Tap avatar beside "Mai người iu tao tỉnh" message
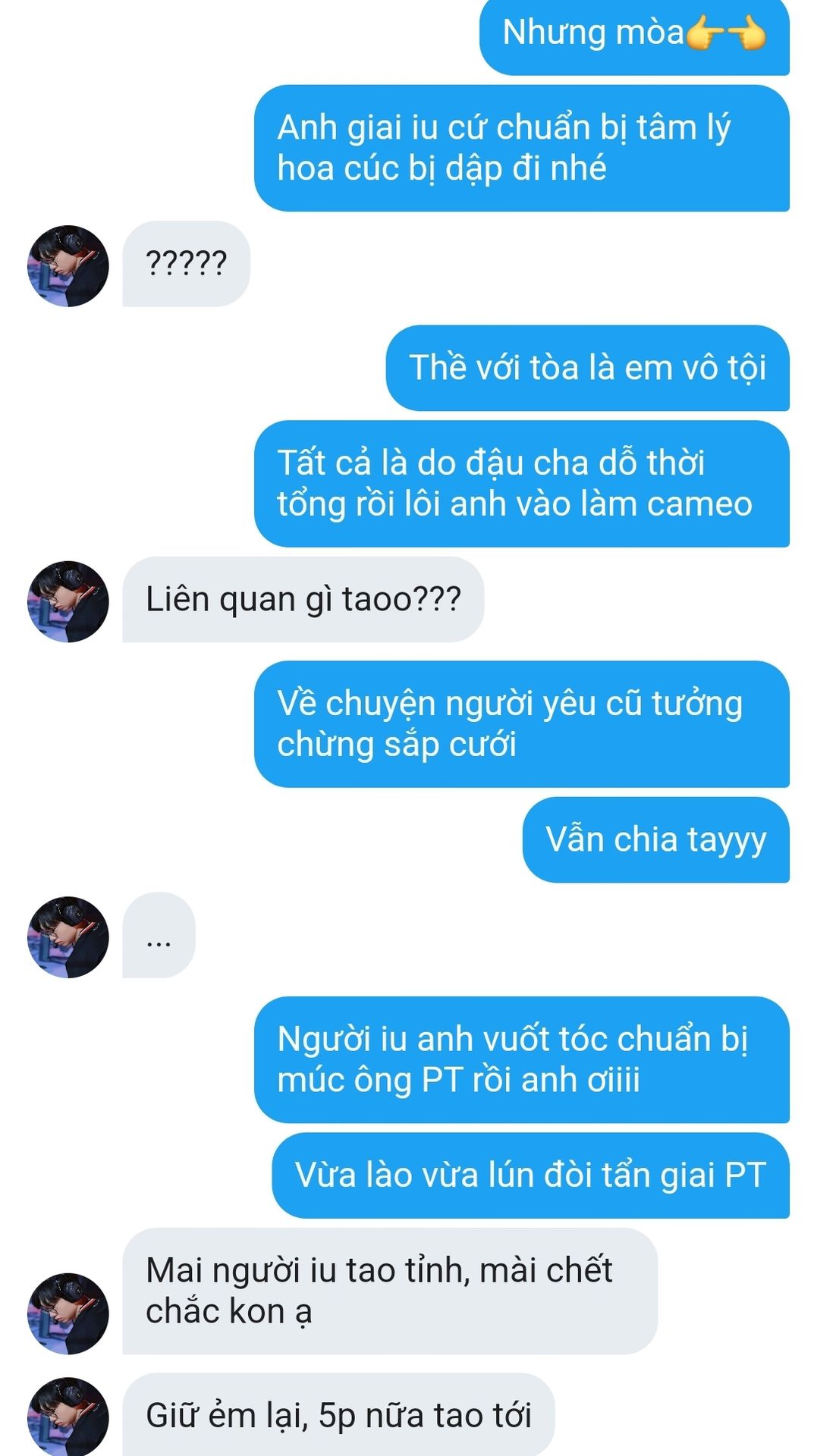This screenshot has height=1456, width=814. click(68, 1313)
